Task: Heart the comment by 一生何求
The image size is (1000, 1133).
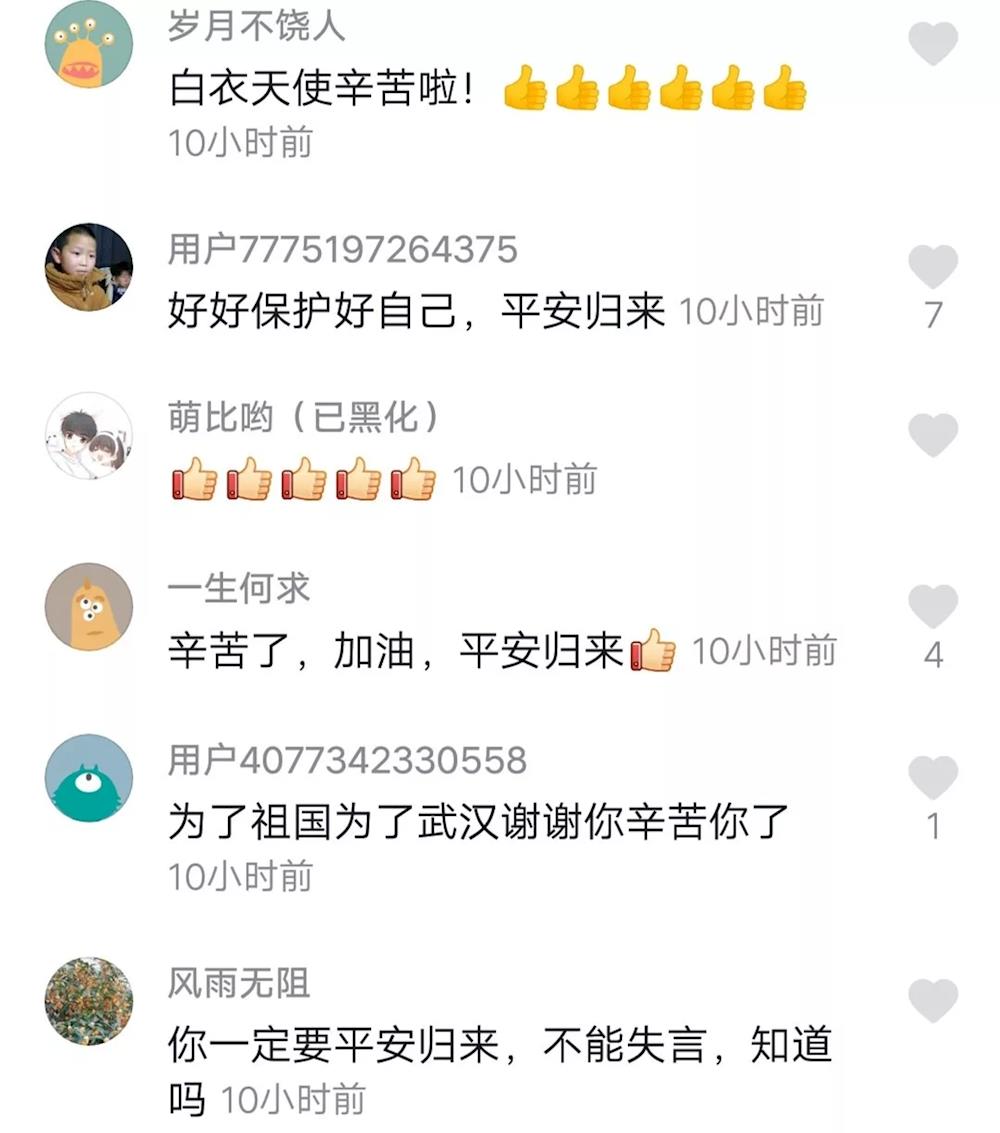Action: 932,606
